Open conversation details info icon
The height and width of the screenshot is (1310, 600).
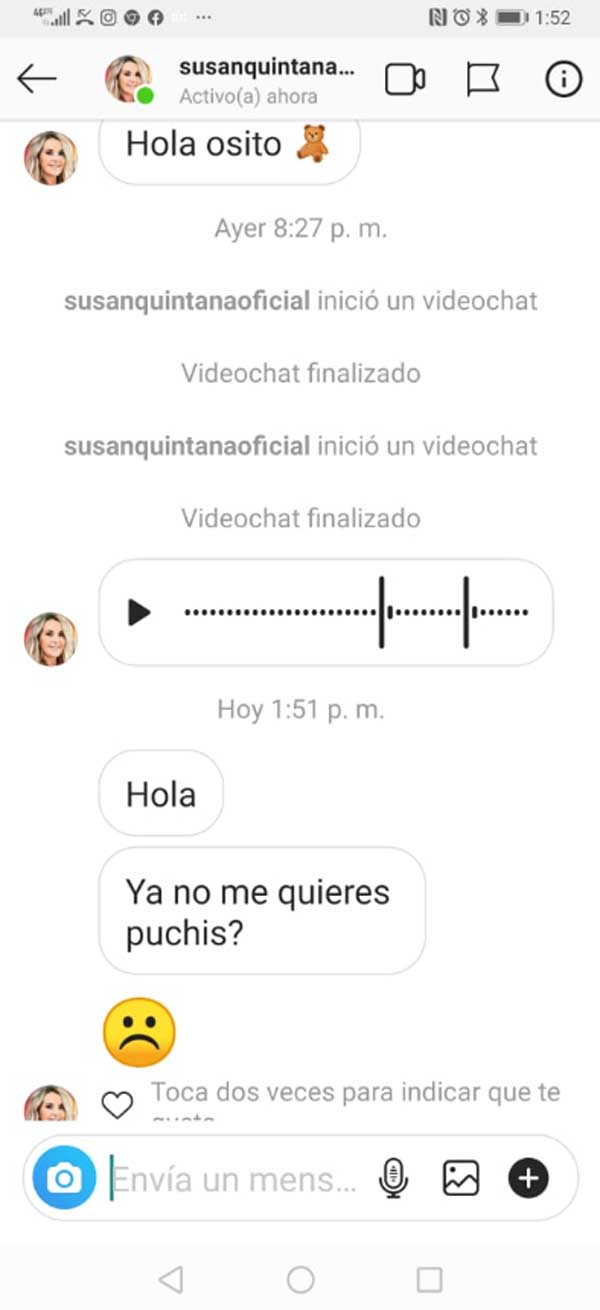(x=563, y=79)
